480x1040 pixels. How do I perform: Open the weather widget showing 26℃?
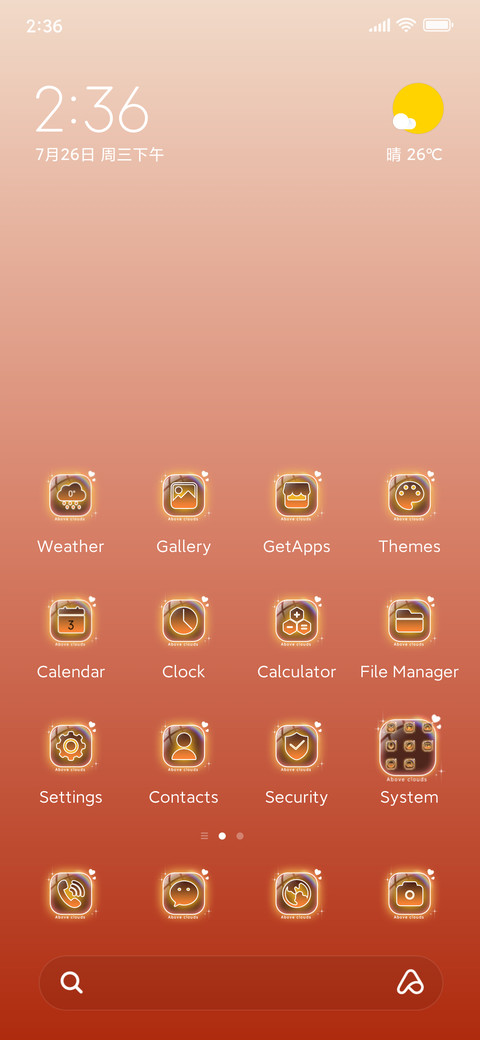[415, 123]
